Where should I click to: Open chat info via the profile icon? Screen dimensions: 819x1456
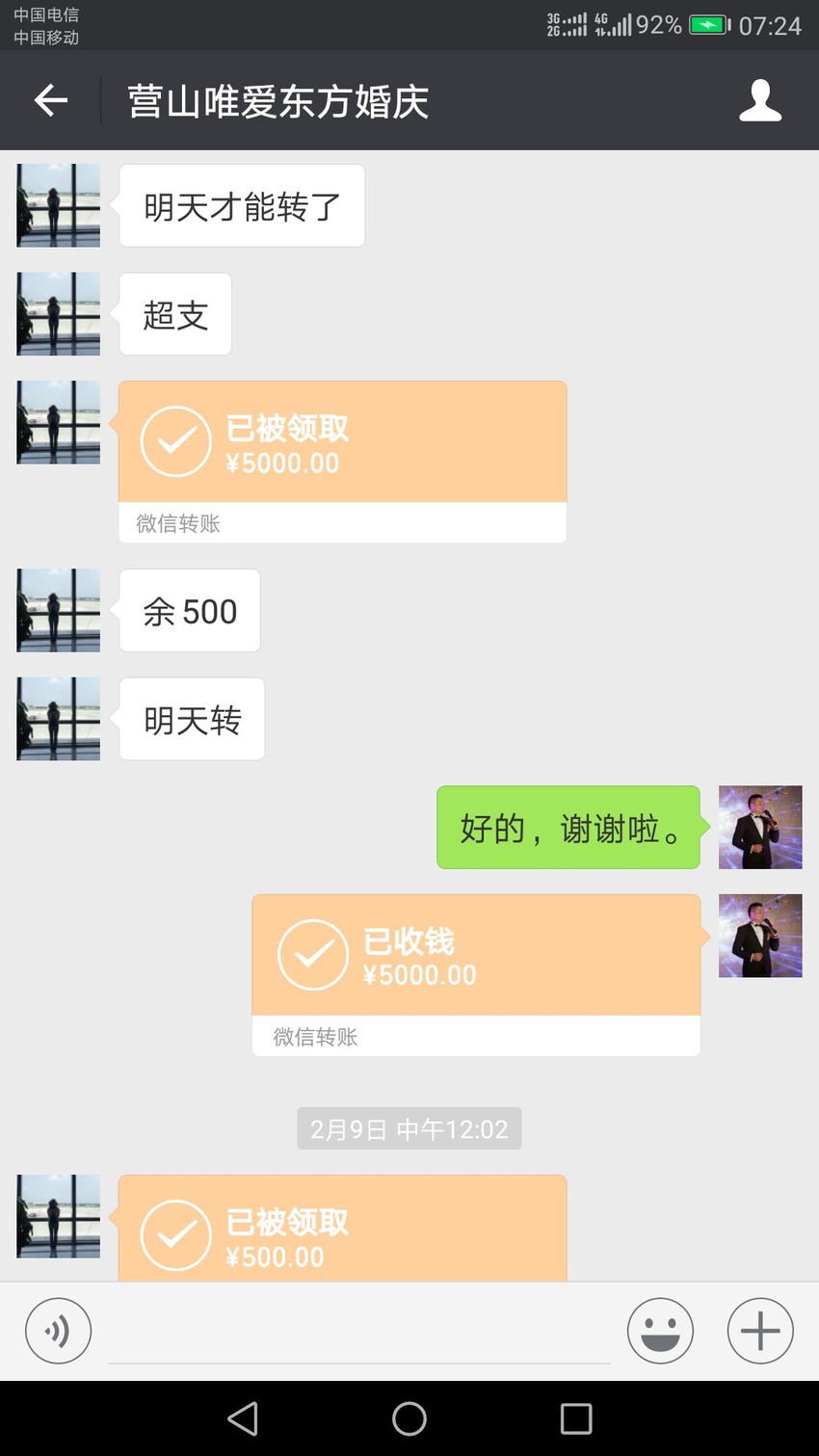tap(760, 100)
